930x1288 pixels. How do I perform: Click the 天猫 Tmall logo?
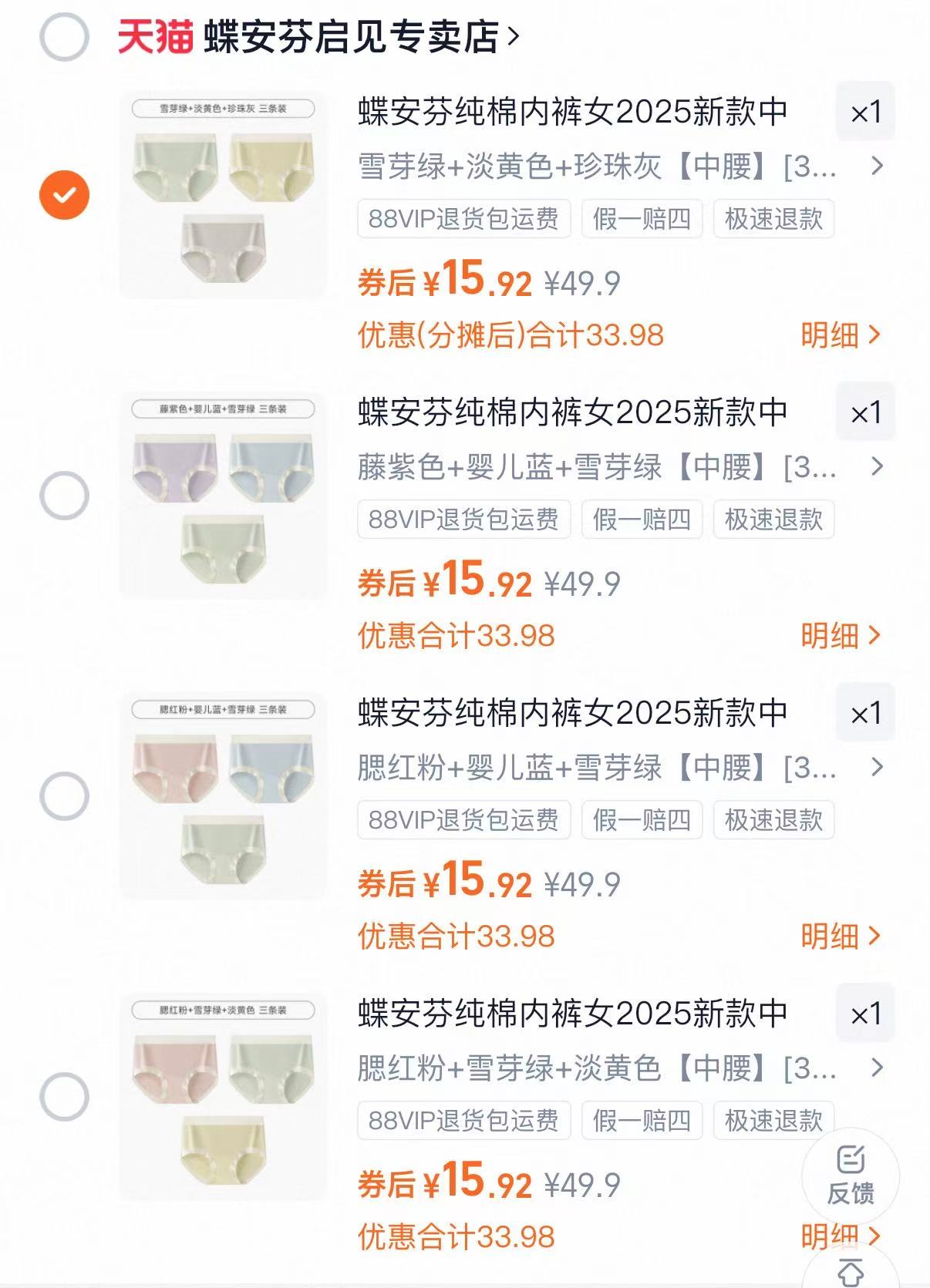click(153, 36)
